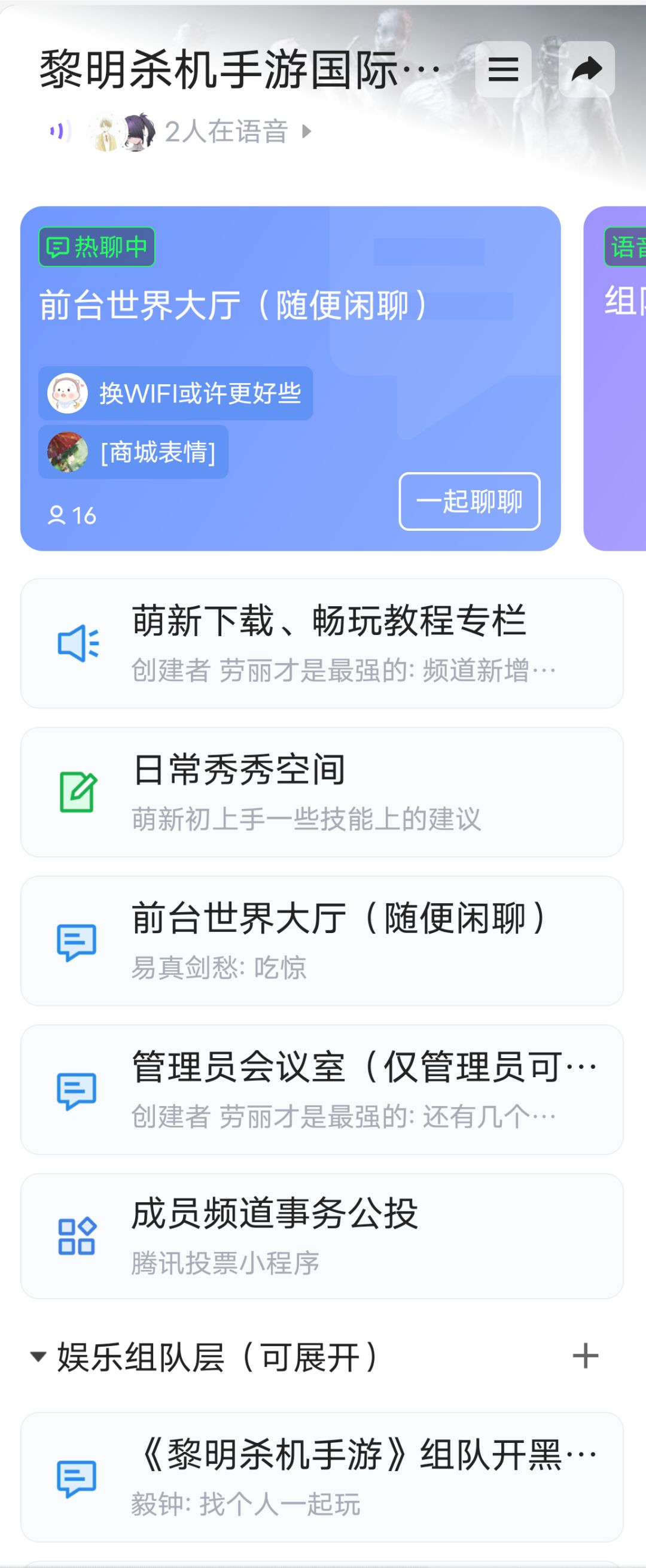This screenshot has width=646, height=1568.
Task: Add a channel with the plus icon
Action: point(585,1356)
